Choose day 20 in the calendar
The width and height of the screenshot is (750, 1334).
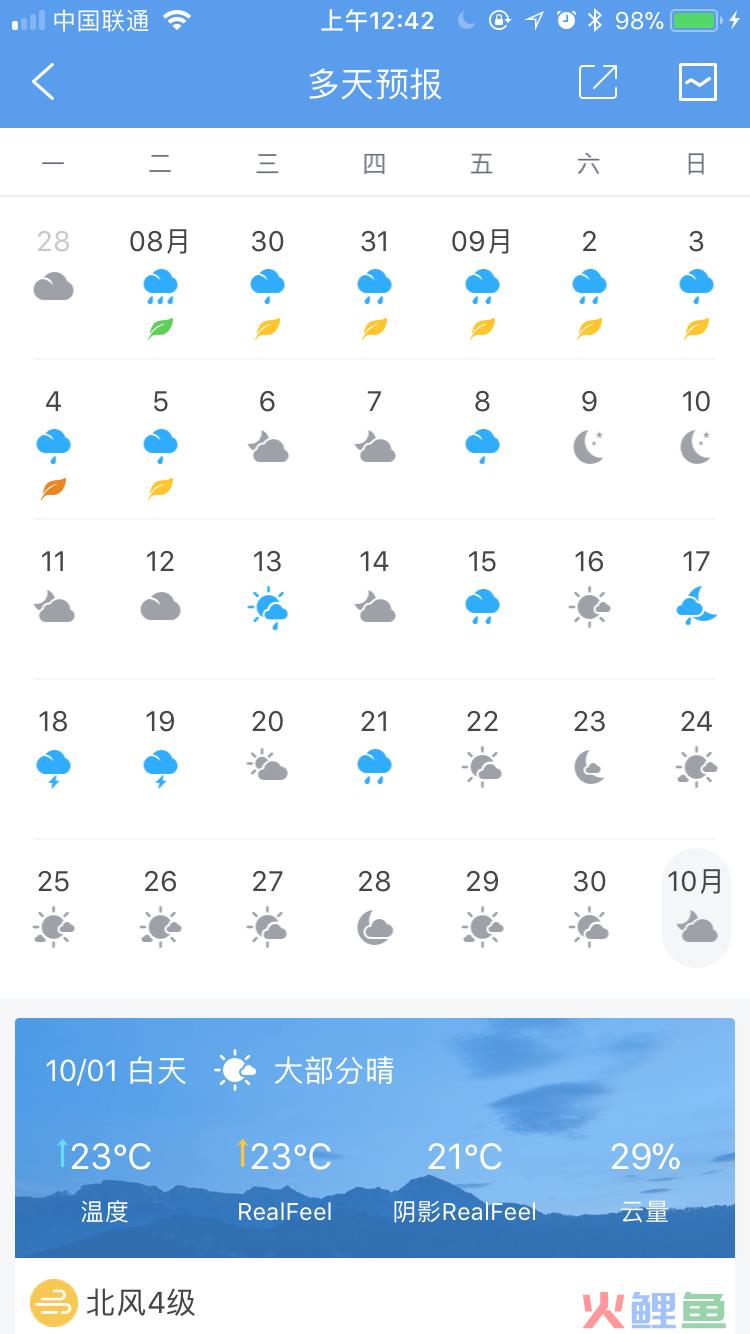coord(267,750)
